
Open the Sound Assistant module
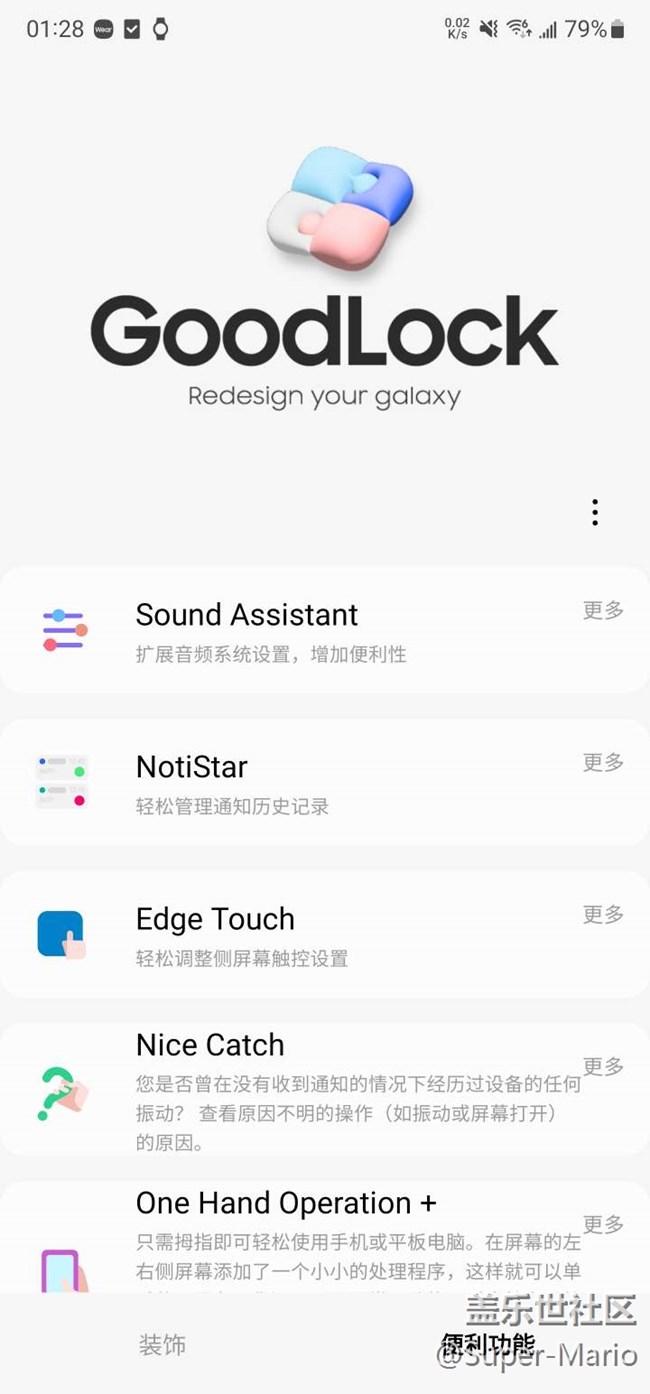247,615
